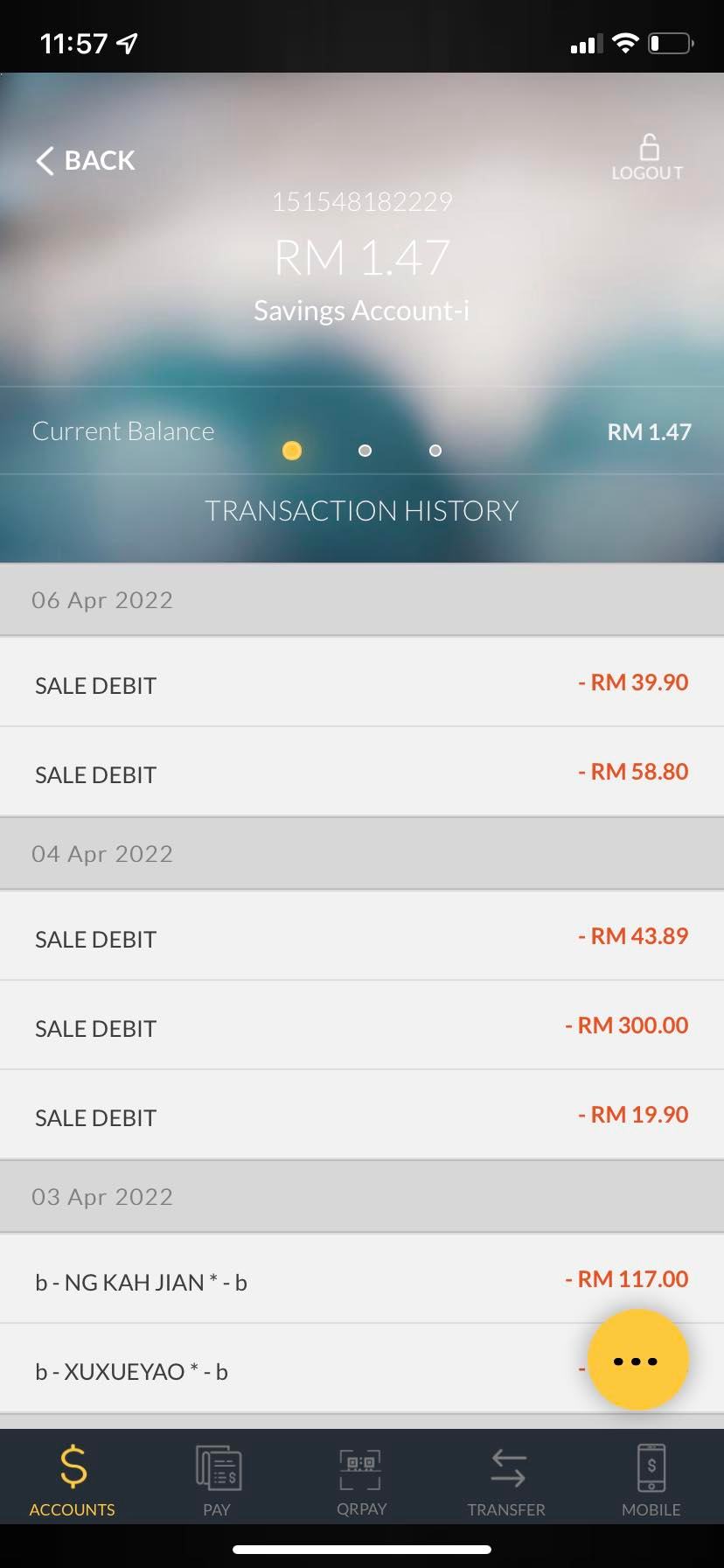
Task: Go back to the previous screen
Action: (x=86, y=161)
